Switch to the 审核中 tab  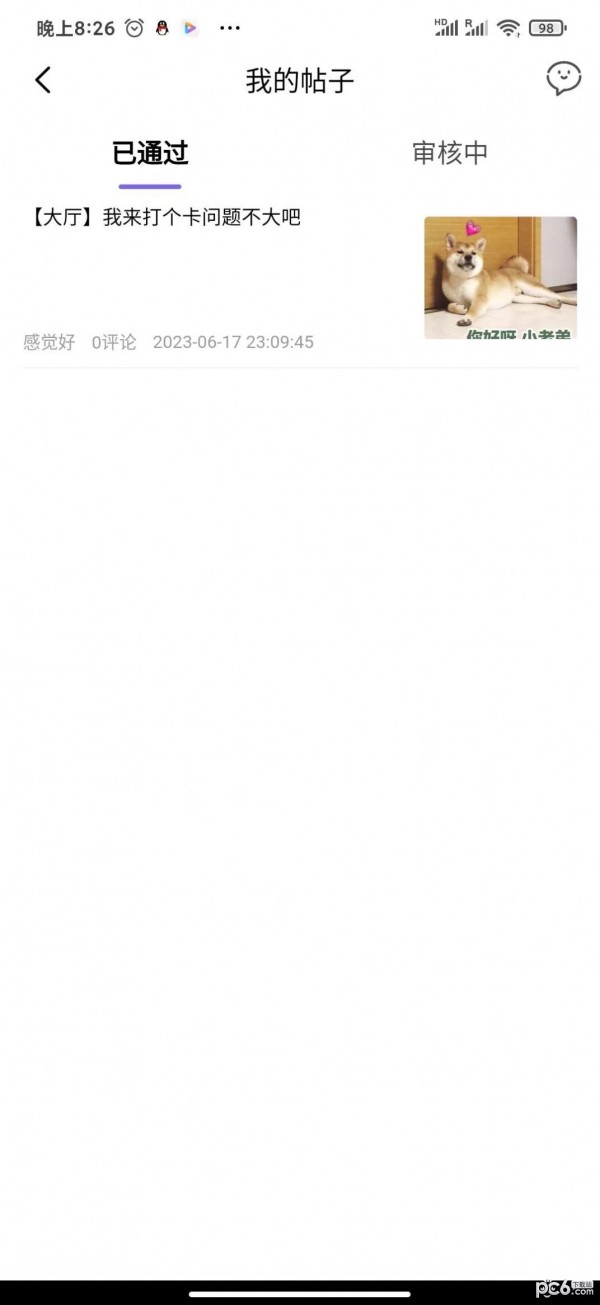pos(450,153)
